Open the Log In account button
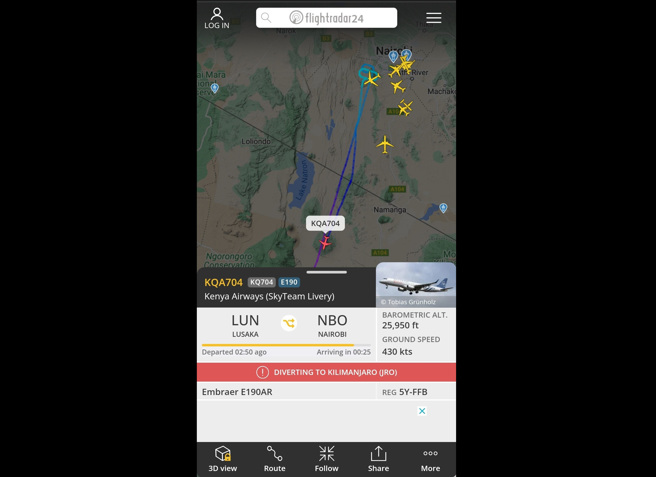The height and width of the screenshot is (477, 656). [217, 18]
